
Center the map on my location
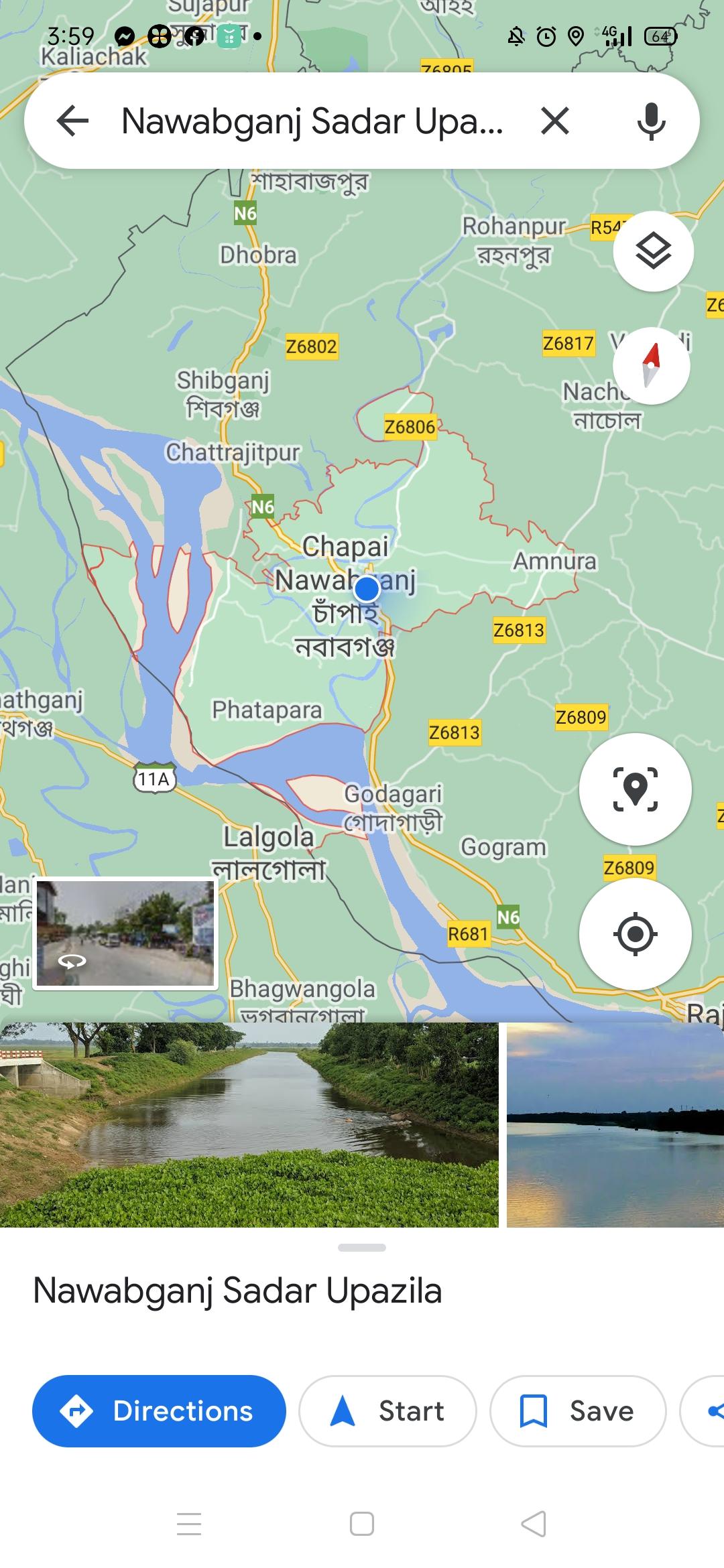click(635, 933)
